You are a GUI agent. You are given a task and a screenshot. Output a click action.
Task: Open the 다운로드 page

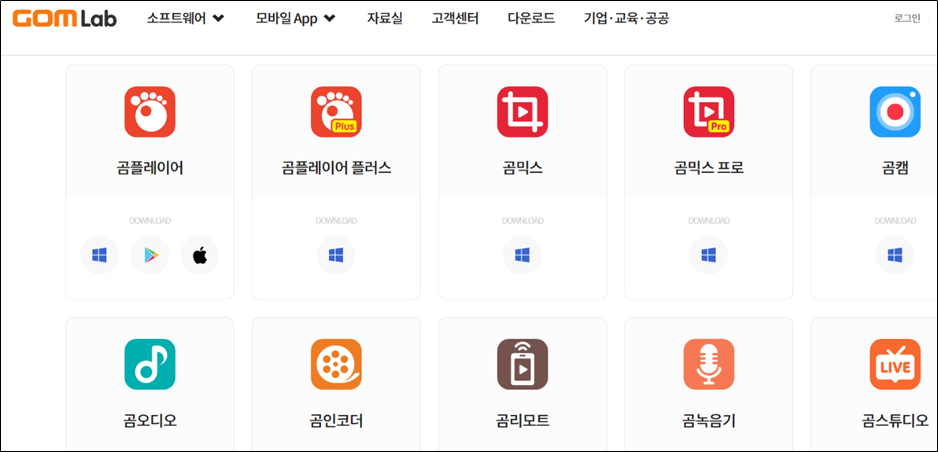pos(531,18)
